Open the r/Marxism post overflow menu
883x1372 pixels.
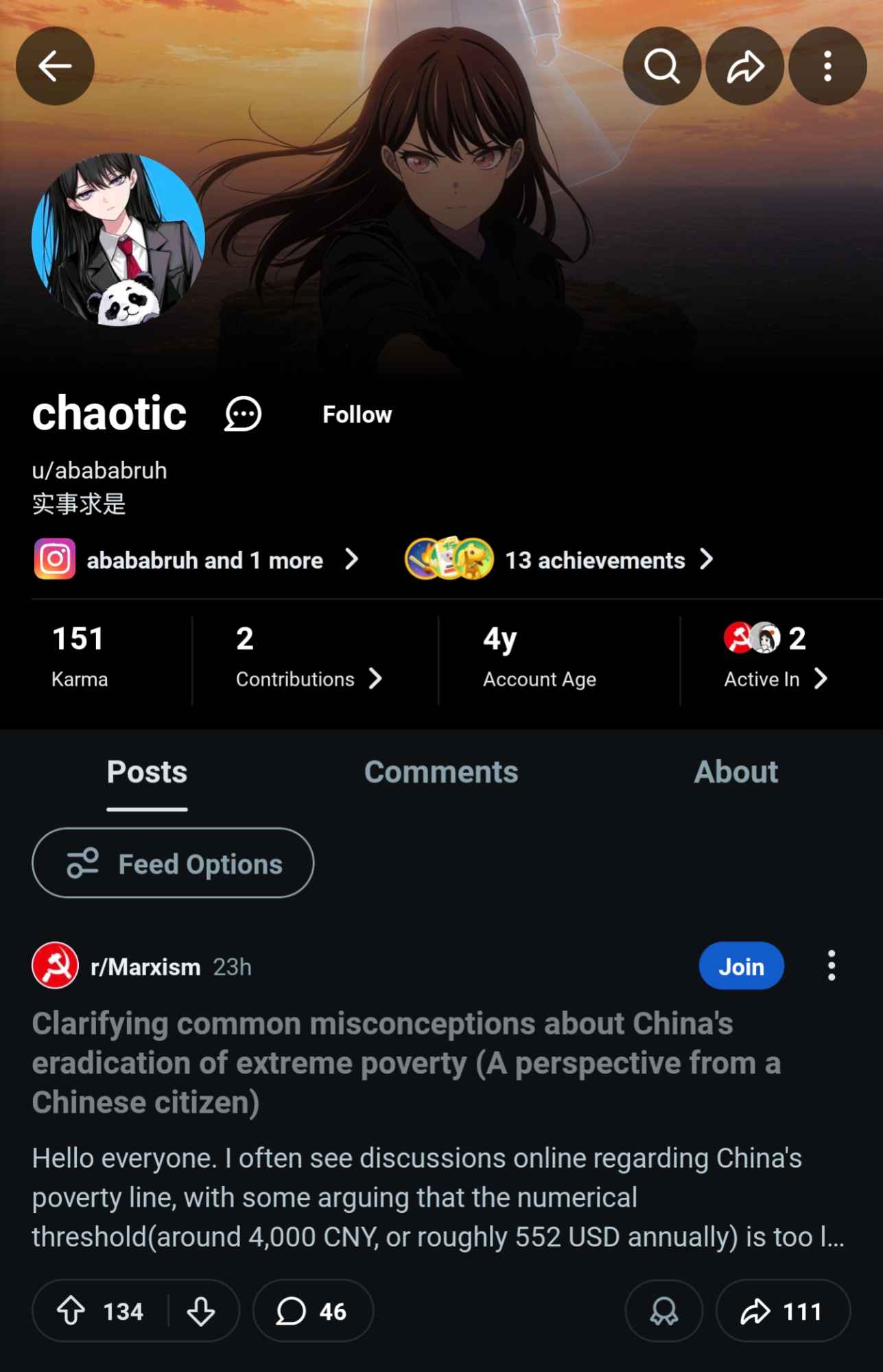coord(831,966)
